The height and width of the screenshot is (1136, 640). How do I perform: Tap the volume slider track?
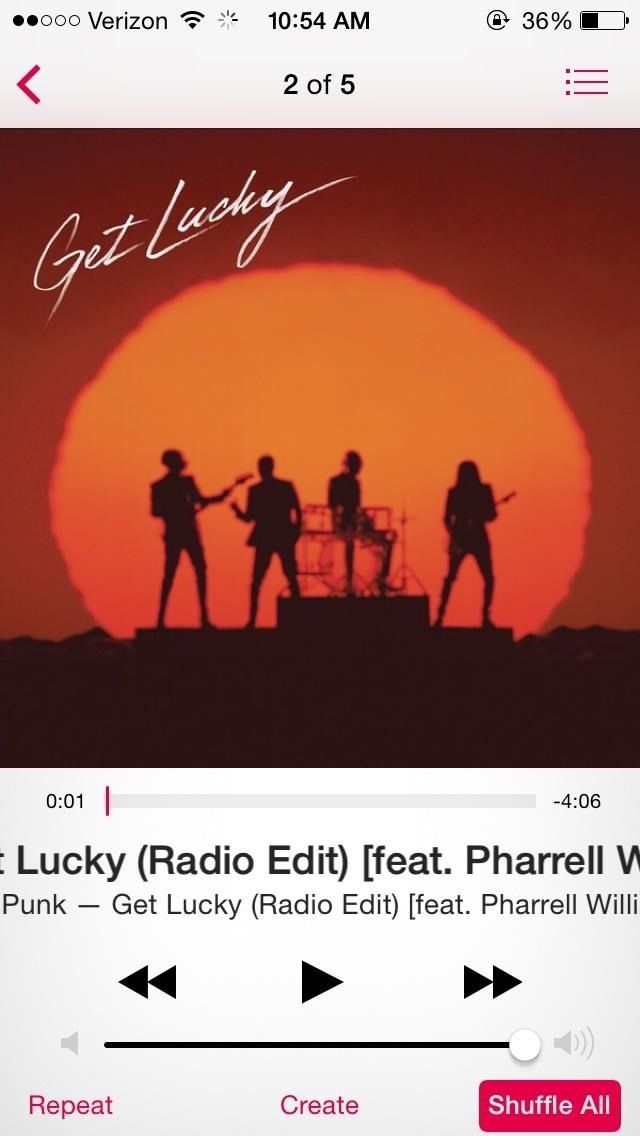[x=310, y=1045]
